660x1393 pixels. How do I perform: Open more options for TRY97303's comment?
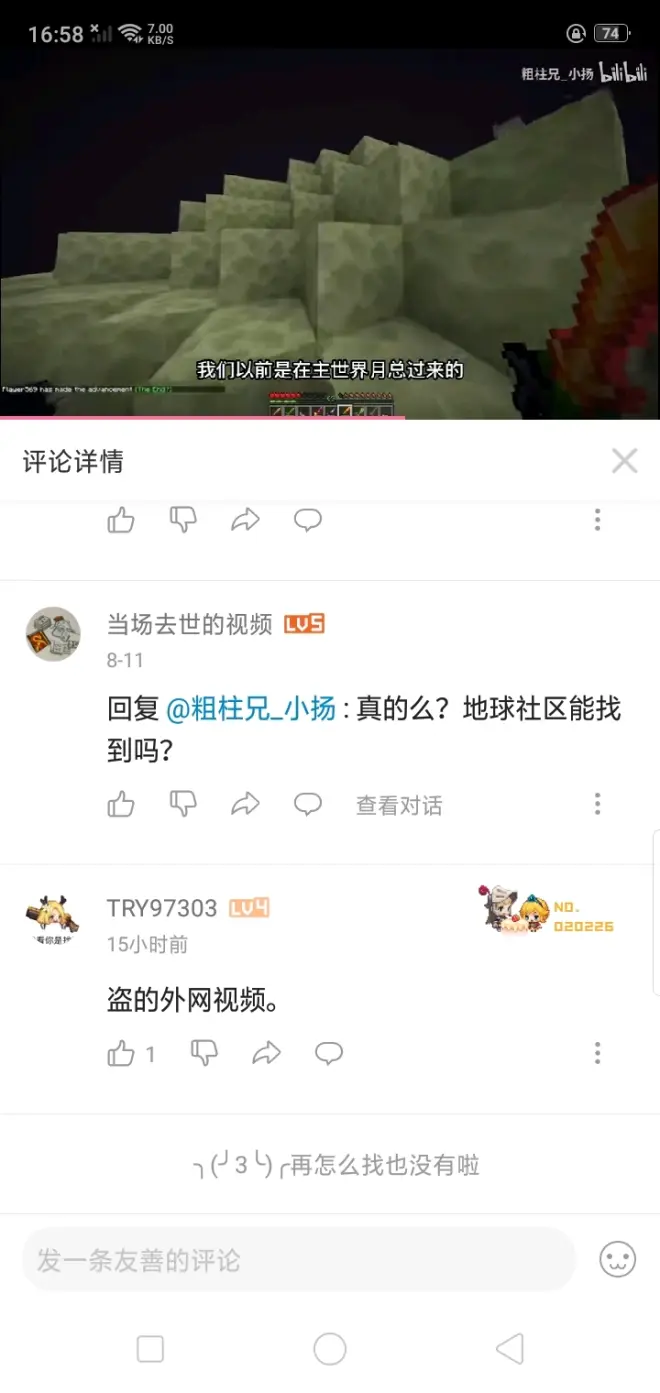(x=597, y=1053)
